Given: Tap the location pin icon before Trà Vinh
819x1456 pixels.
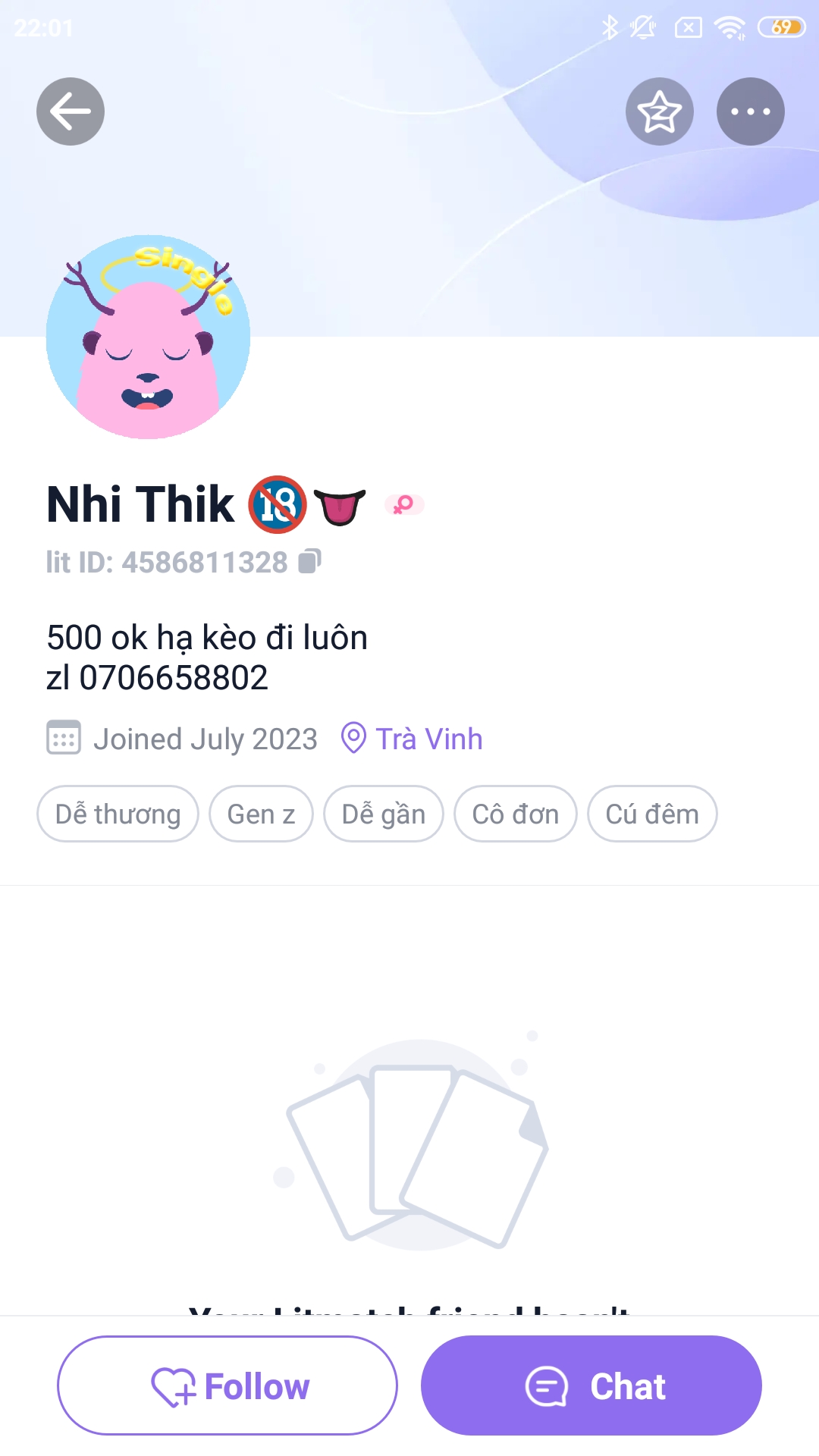Looking at the screenshot, I should [x=355, y=738].
